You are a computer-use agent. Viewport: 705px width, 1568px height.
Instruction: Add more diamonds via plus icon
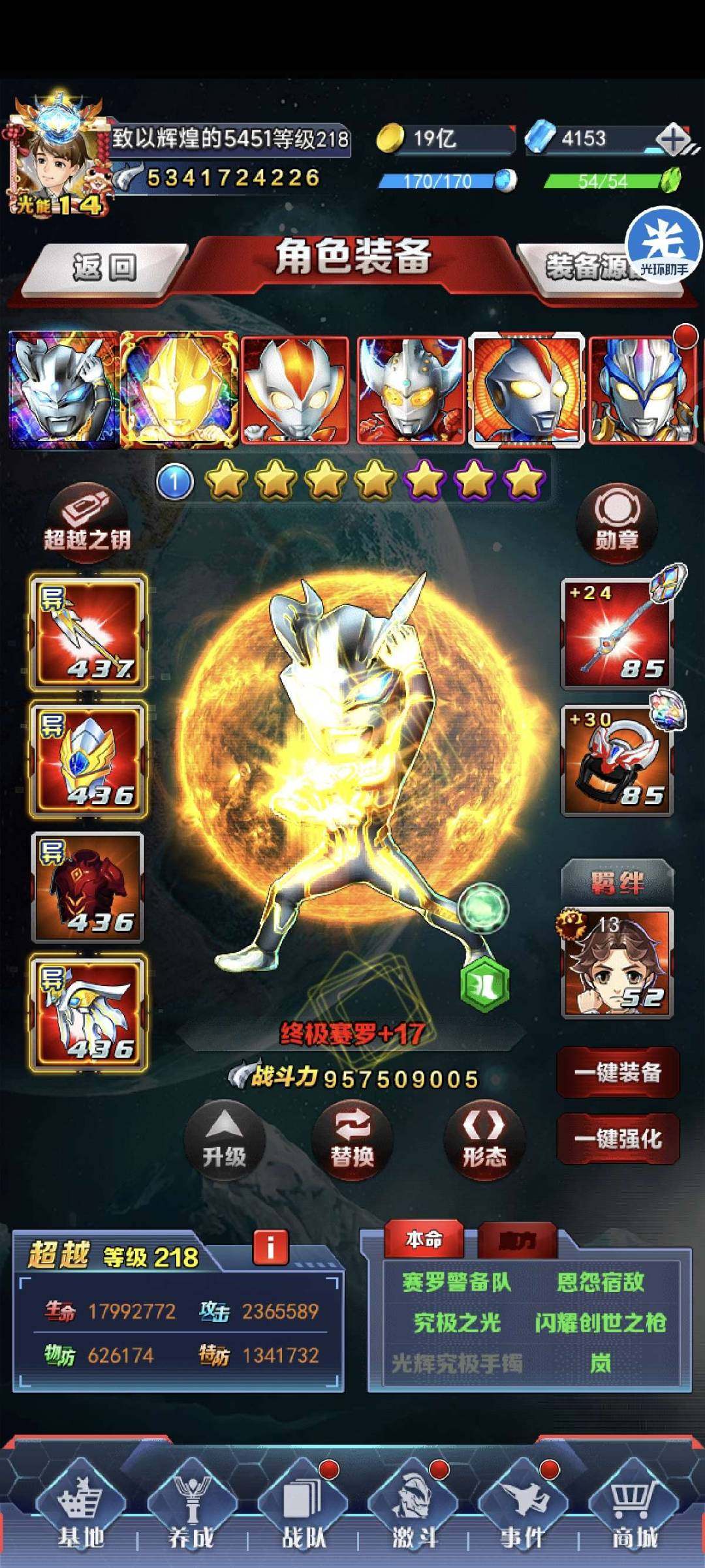(673, 139)
